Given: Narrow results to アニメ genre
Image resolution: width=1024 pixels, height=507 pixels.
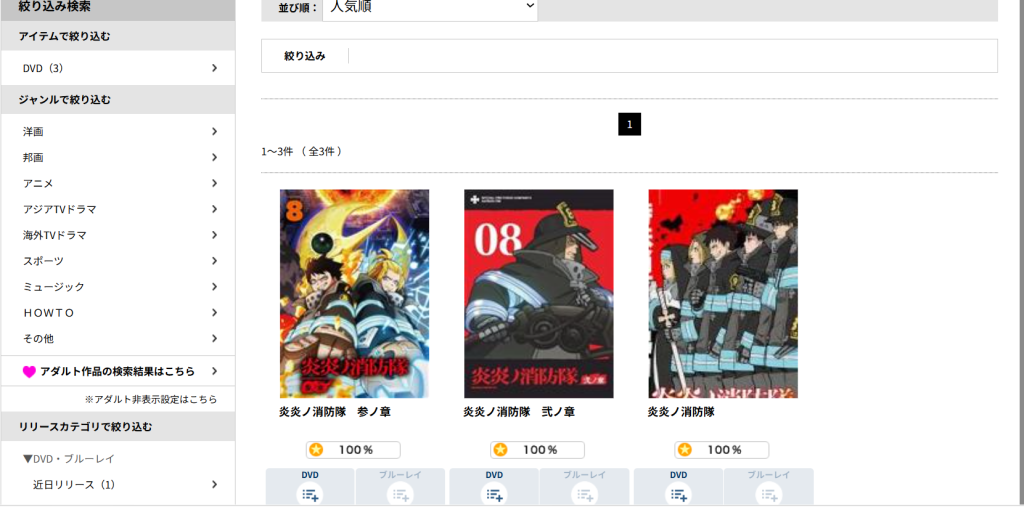Looking at the screenshot, I should tap(118, 183).
